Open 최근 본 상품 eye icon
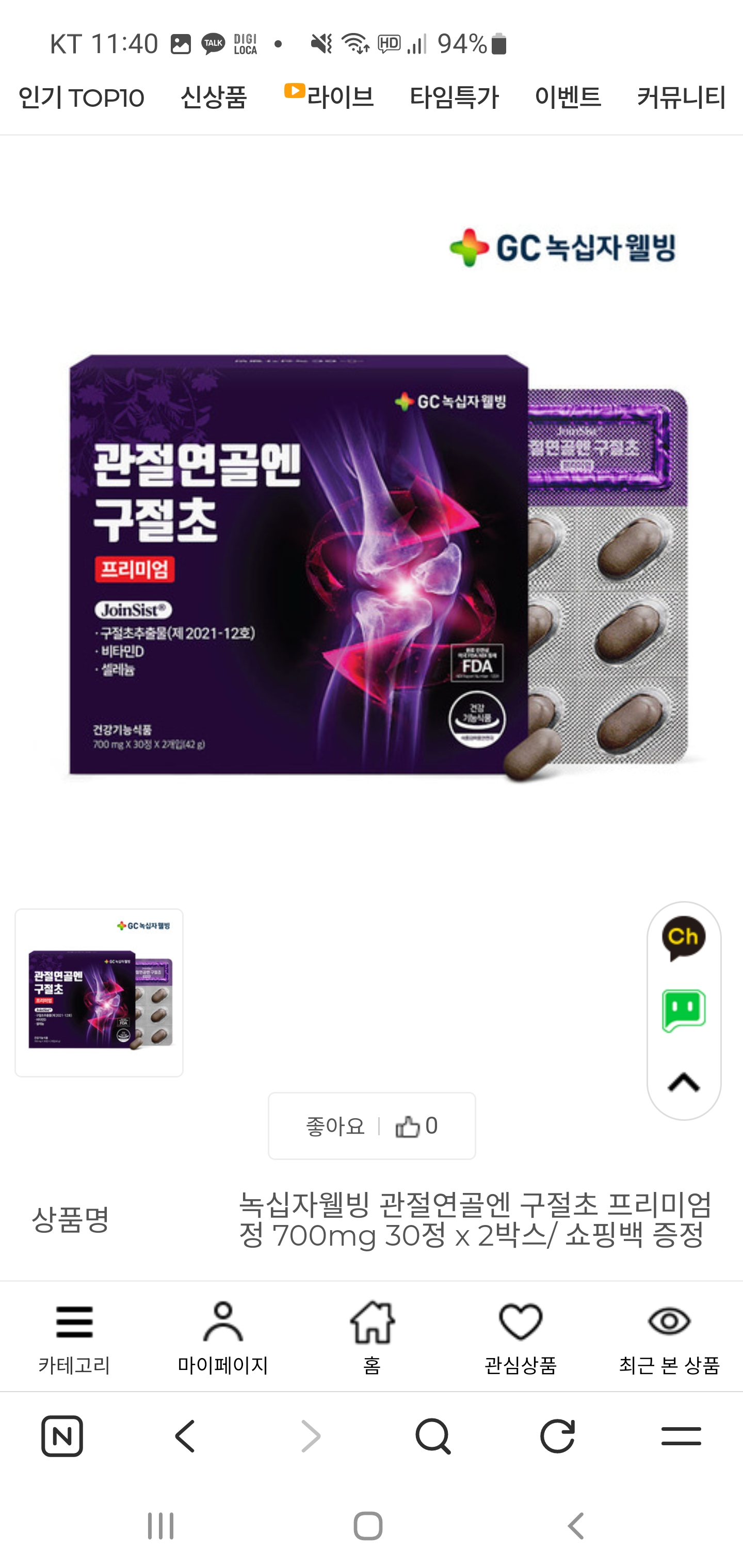 pos(668,1321)
